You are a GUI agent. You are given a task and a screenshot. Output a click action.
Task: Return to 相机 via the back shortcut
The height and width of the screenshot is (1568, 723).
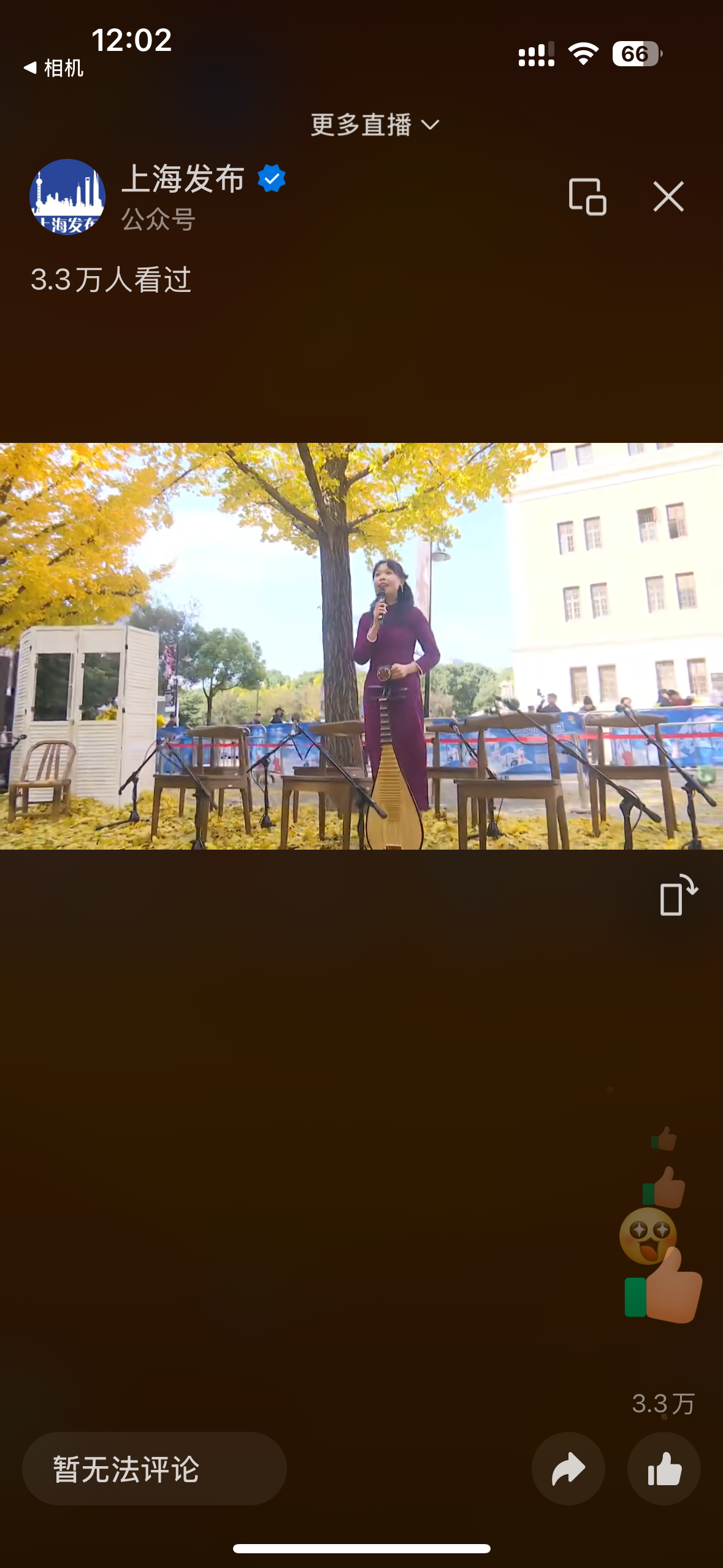tap(53, 68)
